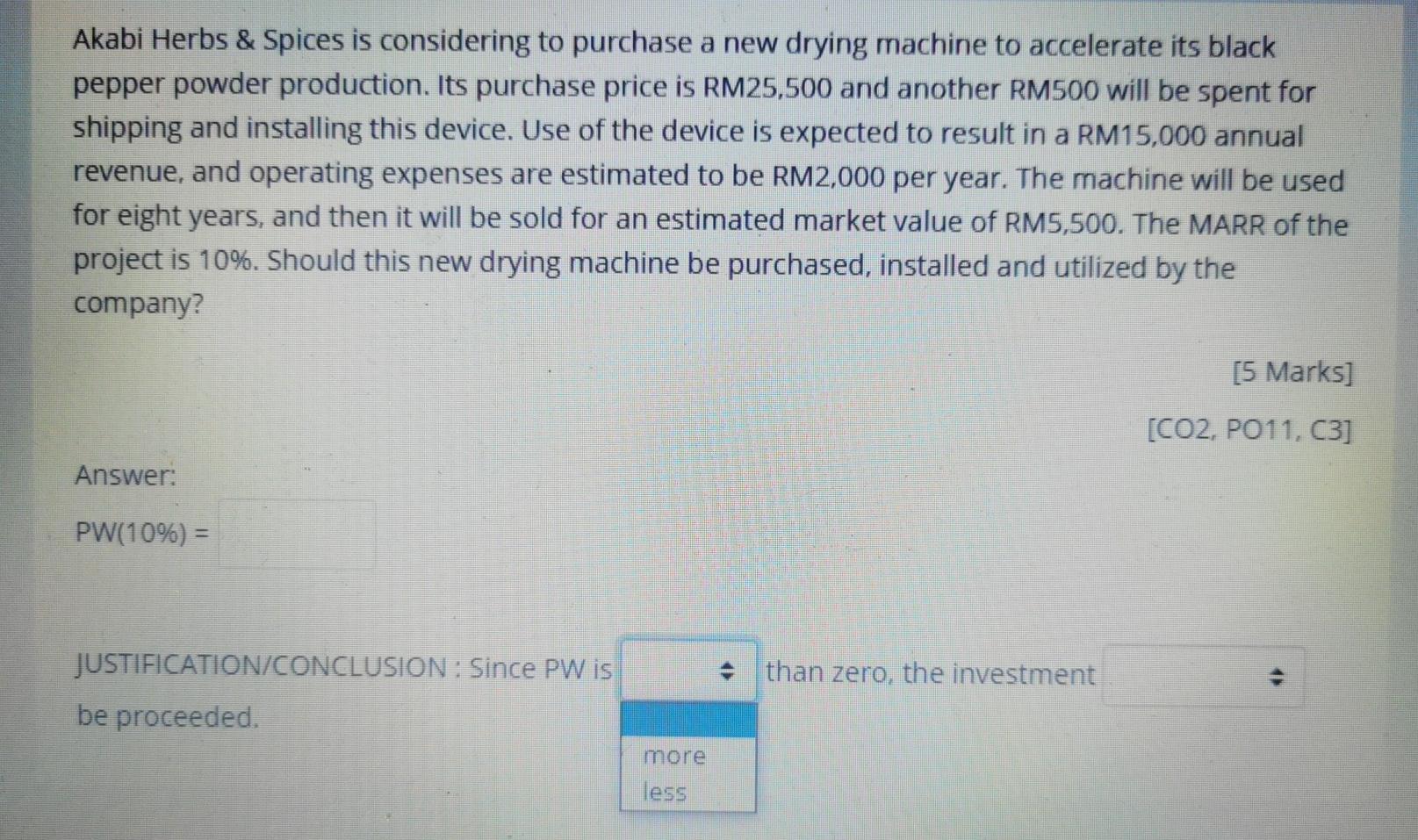
Task: Open the investment decision dropdown
Action: [1202, 677]
